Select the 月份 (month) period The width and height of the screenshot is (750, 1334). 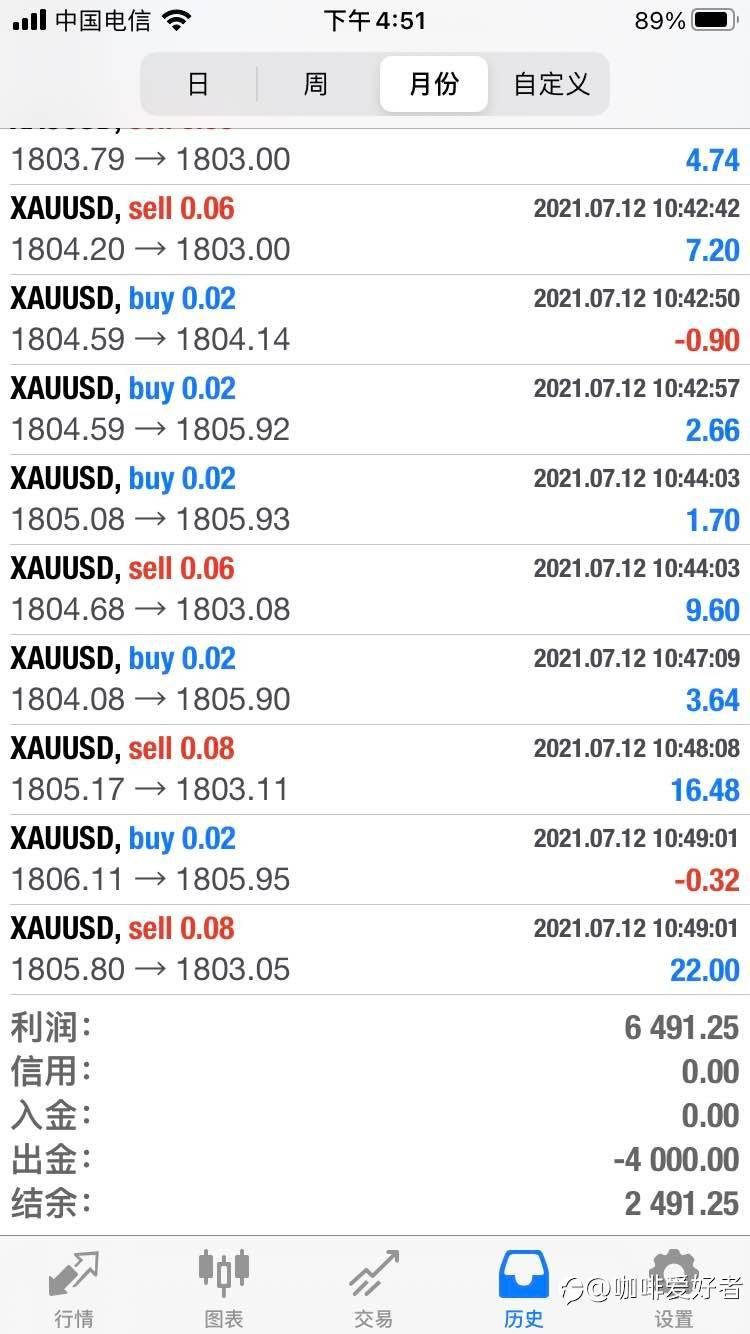pyautogui.click(x=433, y=84)
